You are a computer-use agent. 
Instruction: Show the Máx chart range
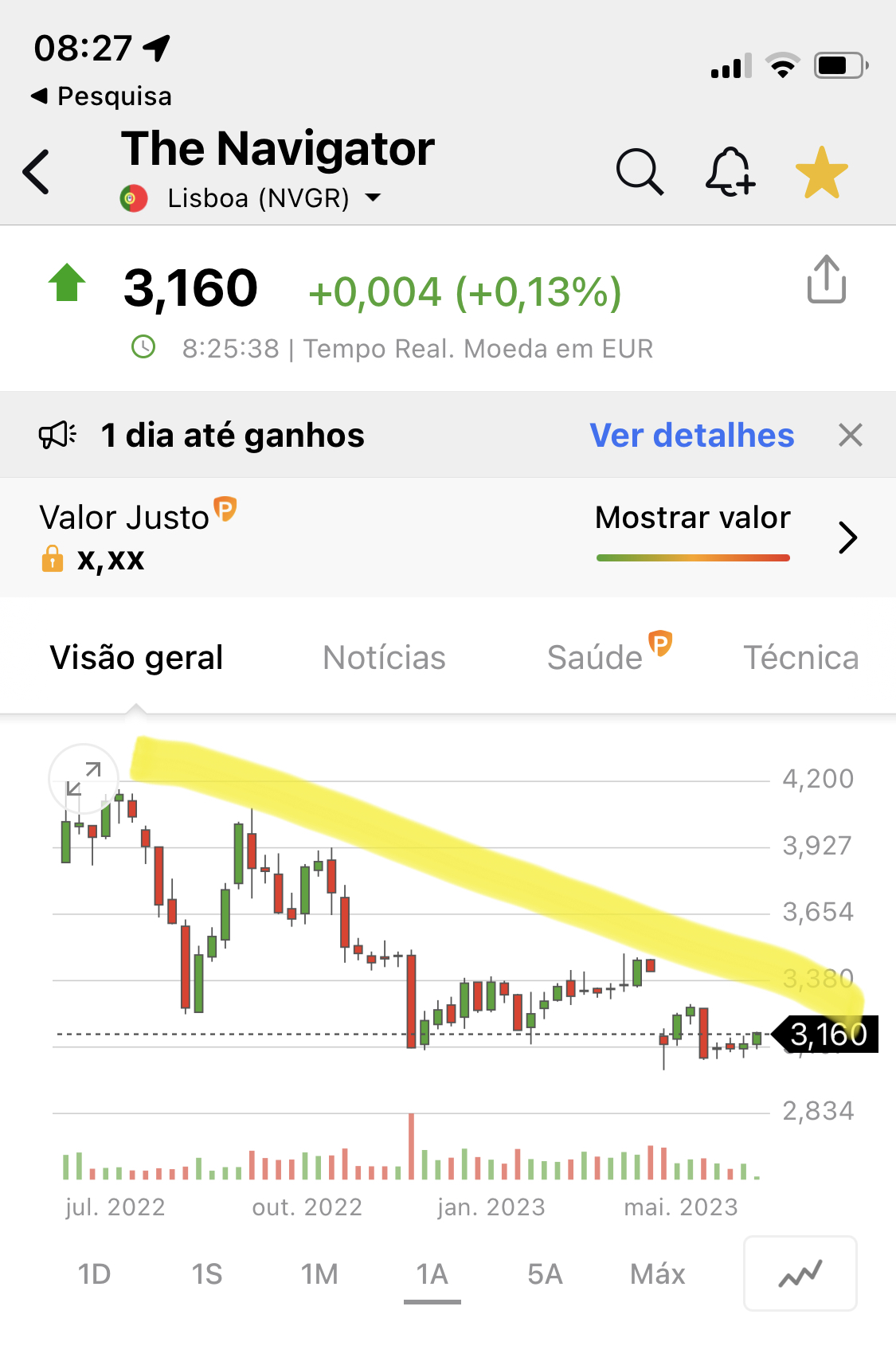point(657,1274)
